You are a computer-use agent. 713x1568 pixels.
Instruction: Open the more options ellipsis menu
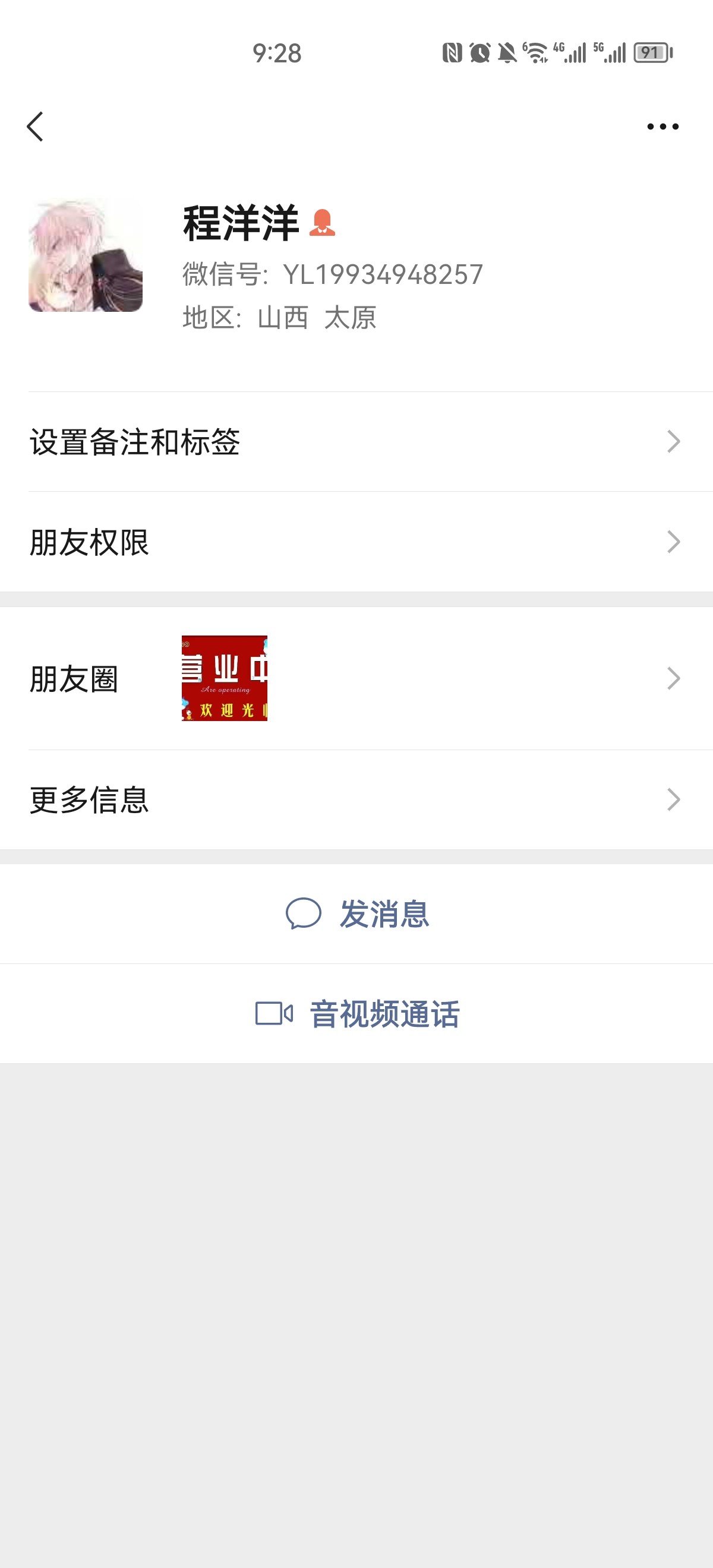pos(661,127)
